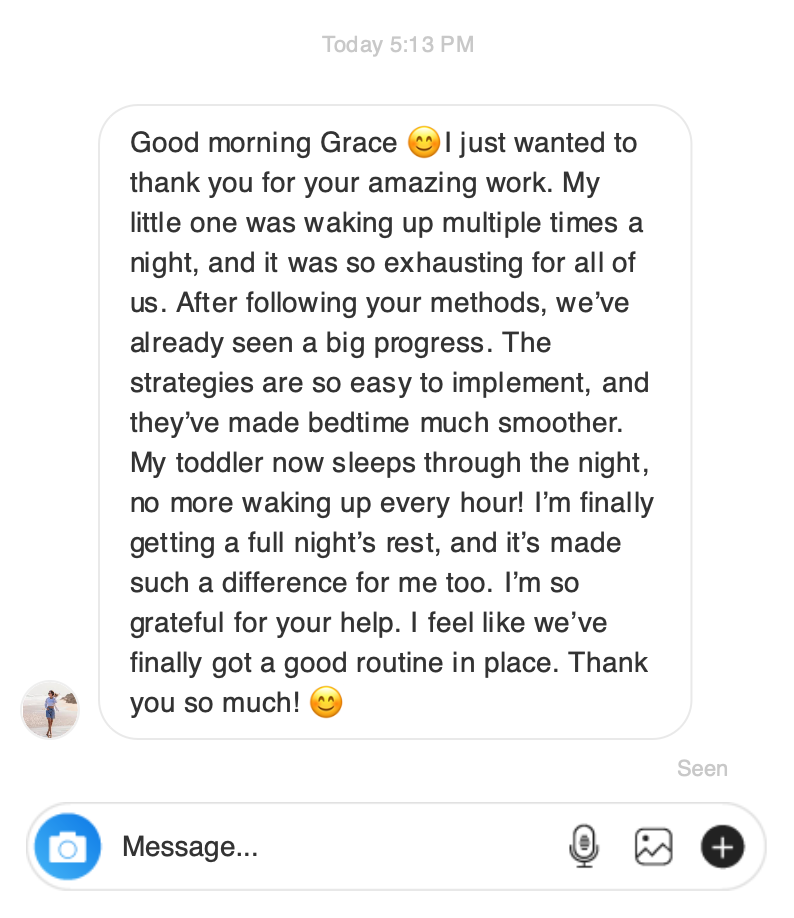Record a voice message with the microphone
Screen dimensions: 794x918
[x=583, y=847]
